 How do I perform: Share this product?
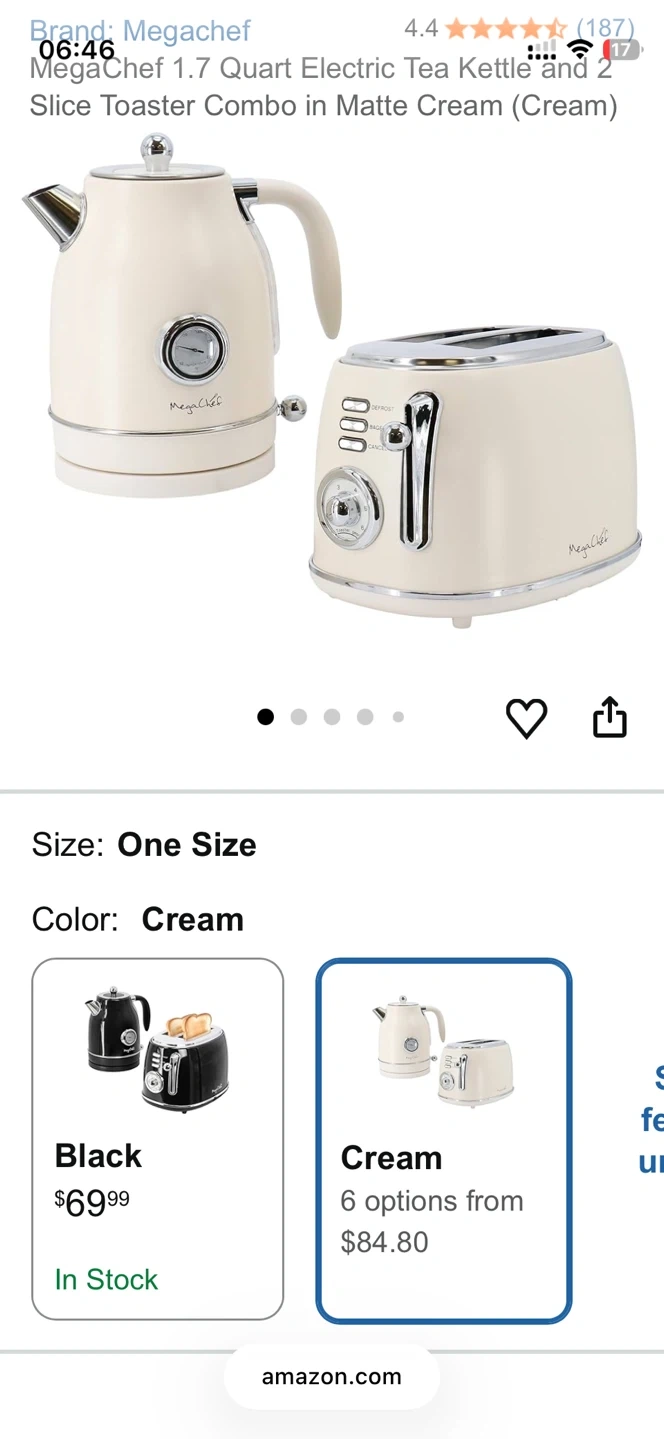tap(609, 718)
